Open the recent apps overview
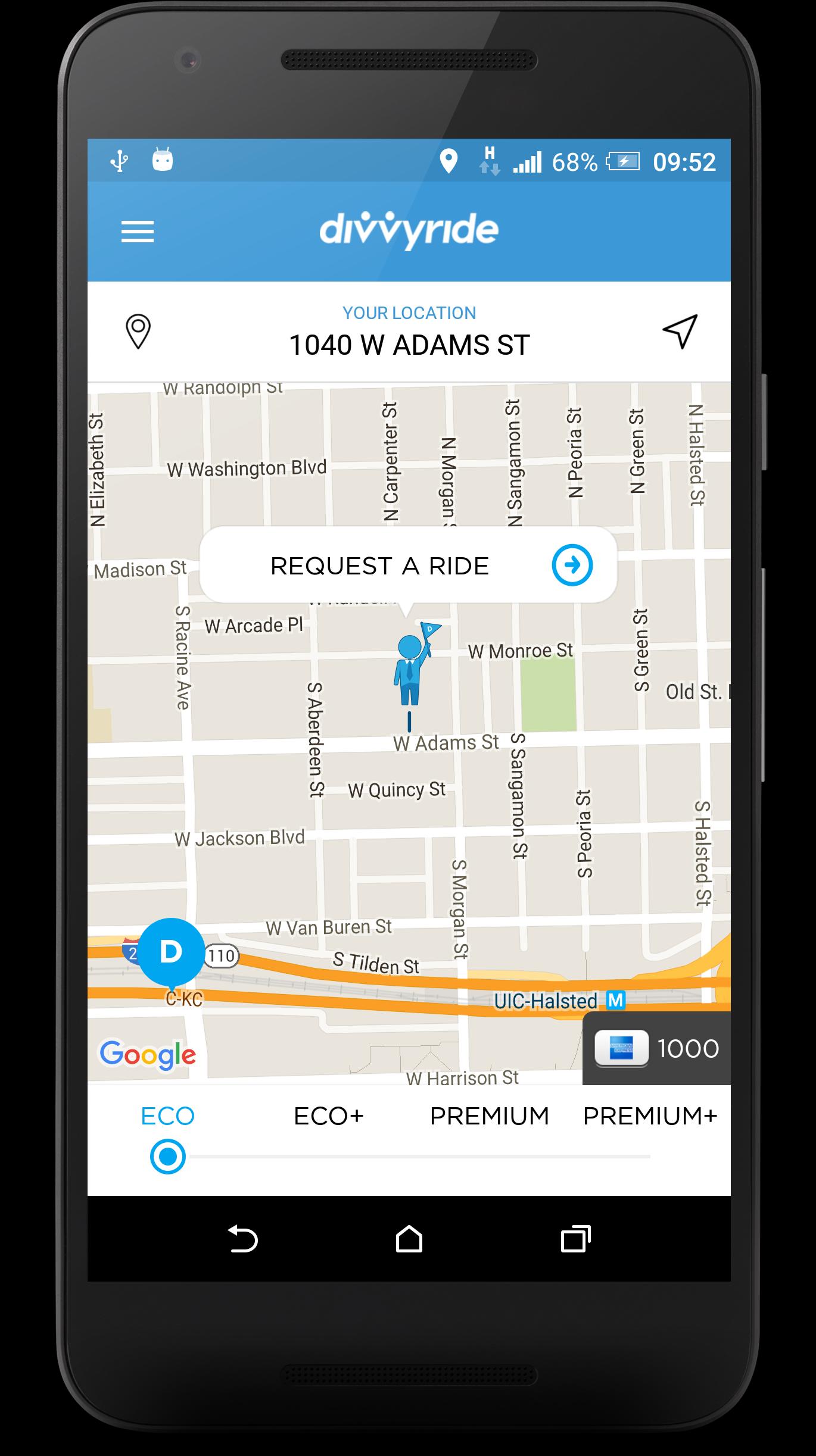This screenshot has height=1456, width=816. coord(575,1240)
